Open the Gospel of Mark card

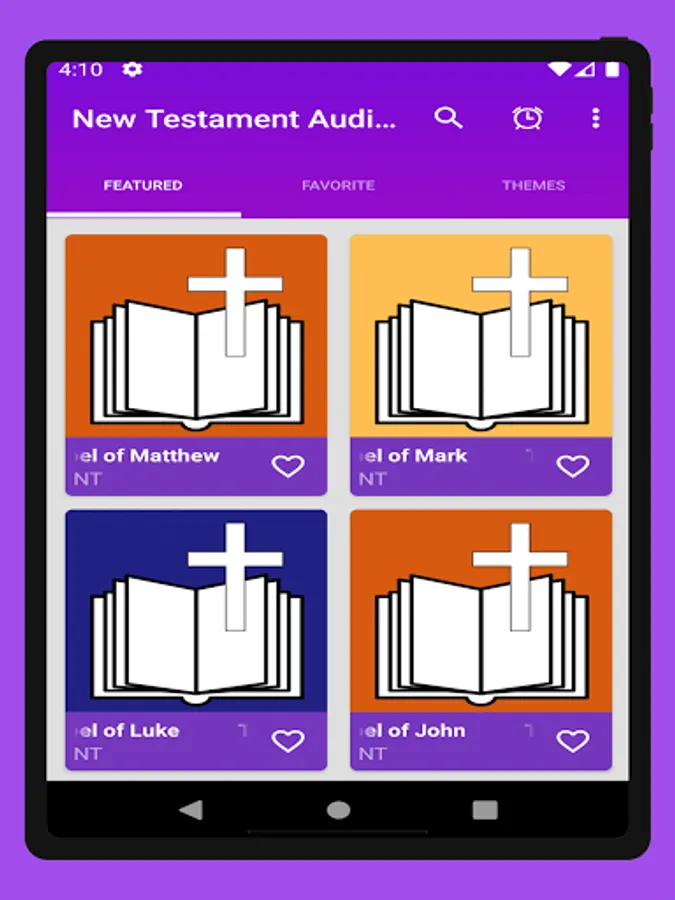pyautogui.click(x=480, y=338)
